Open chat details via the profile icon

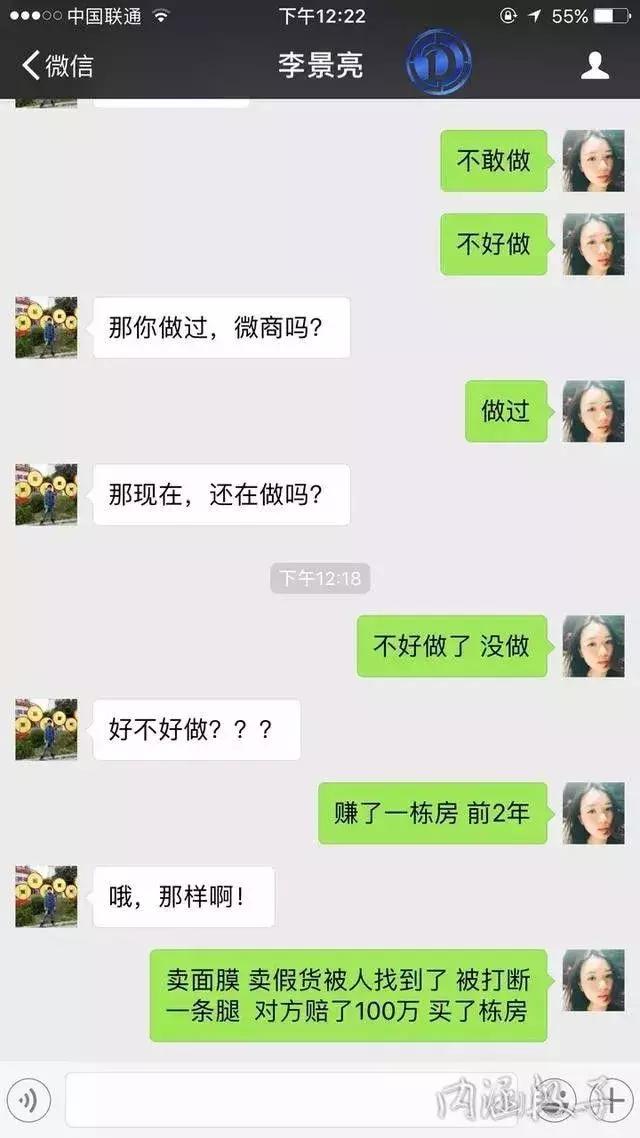point(595,66)
